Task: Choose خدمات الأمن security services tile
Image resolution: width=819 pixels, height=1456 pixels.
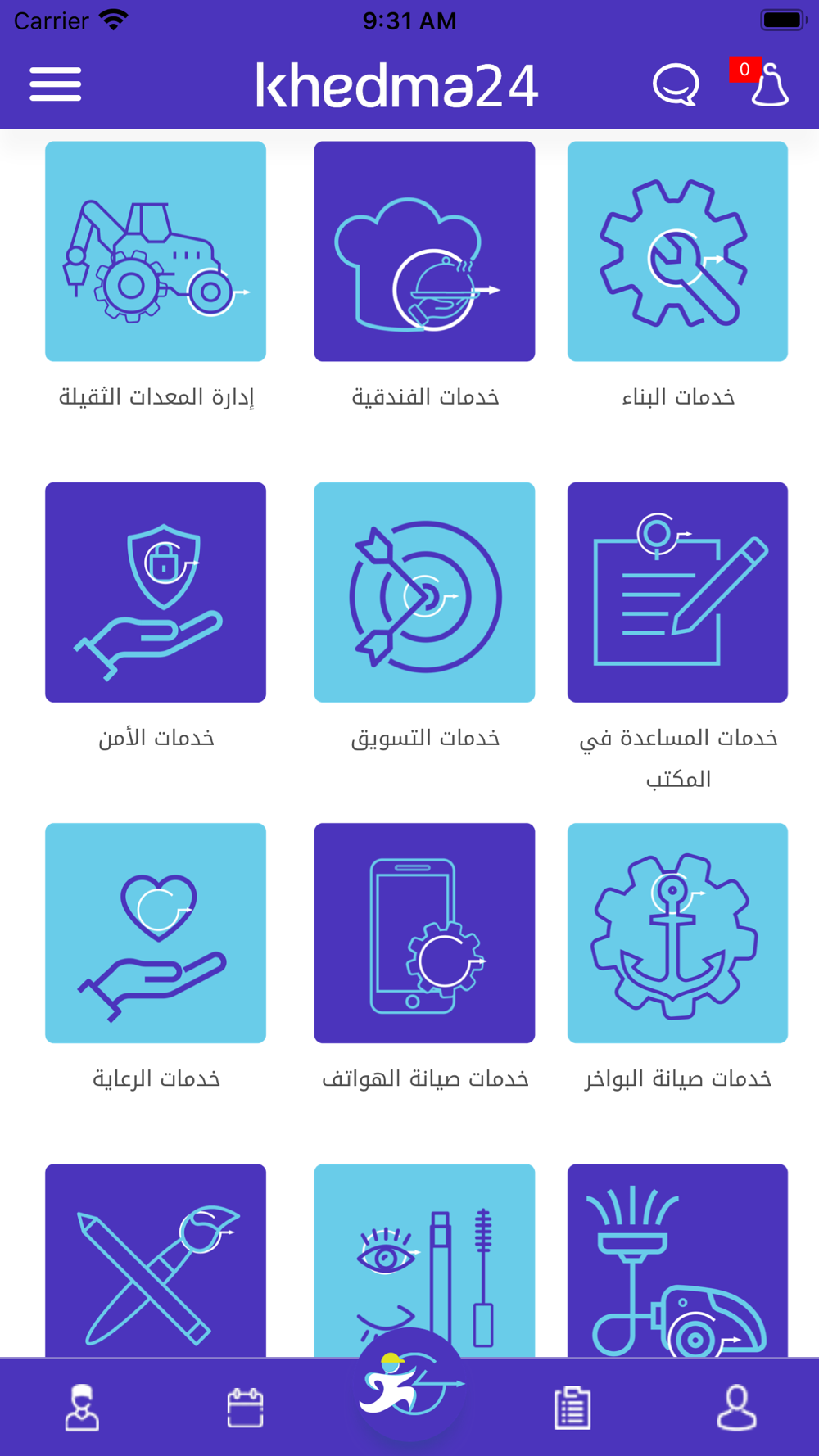Action: 156,592
